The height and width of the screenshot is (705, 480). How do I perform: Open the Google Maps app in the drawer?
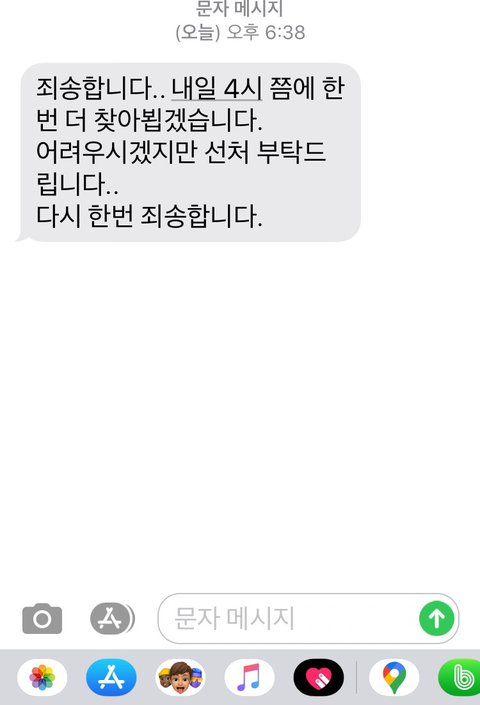coord(394,677)
